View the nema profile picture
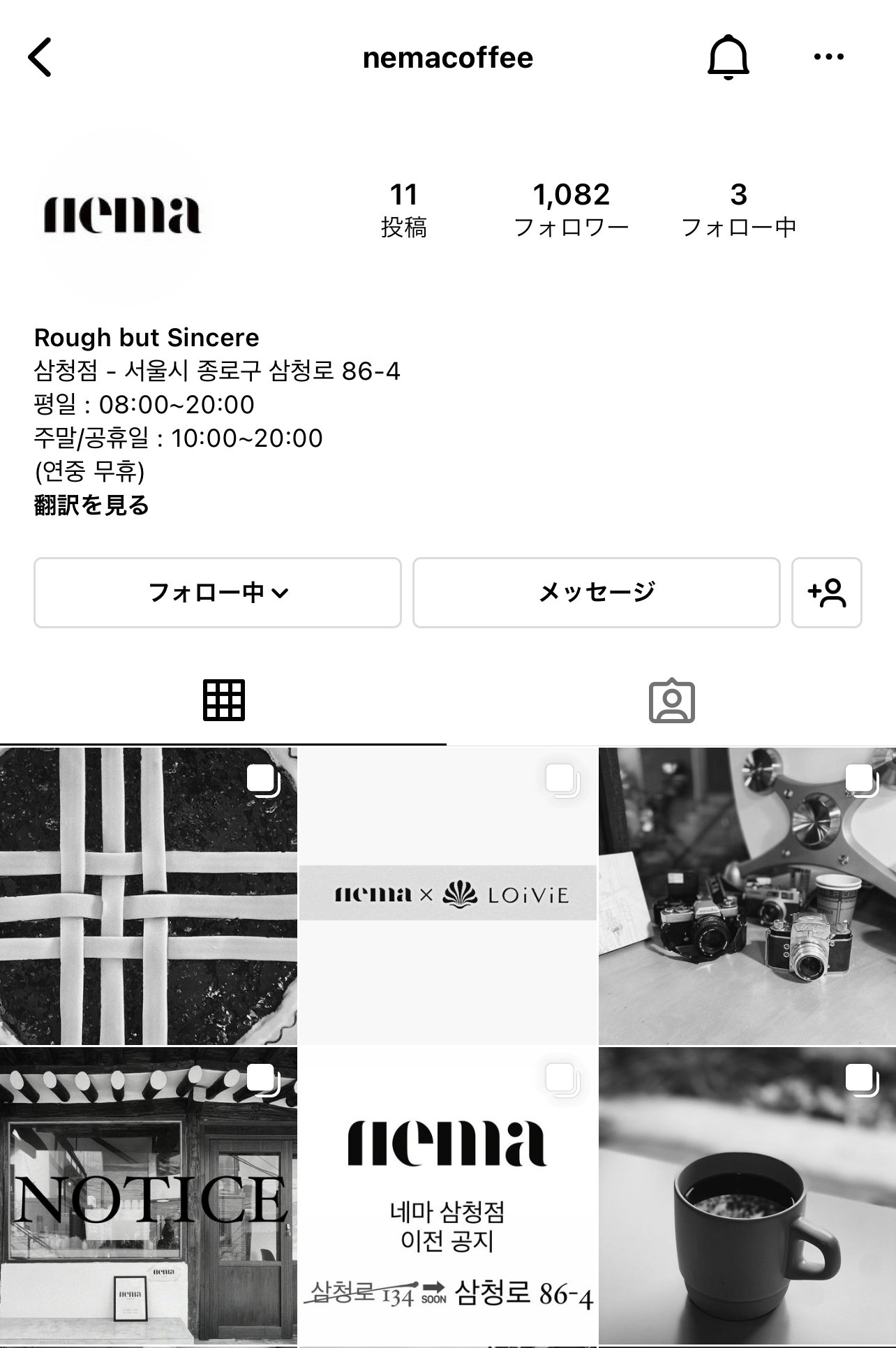Screen dimensions: 896x1348 [x=123, y=214]
